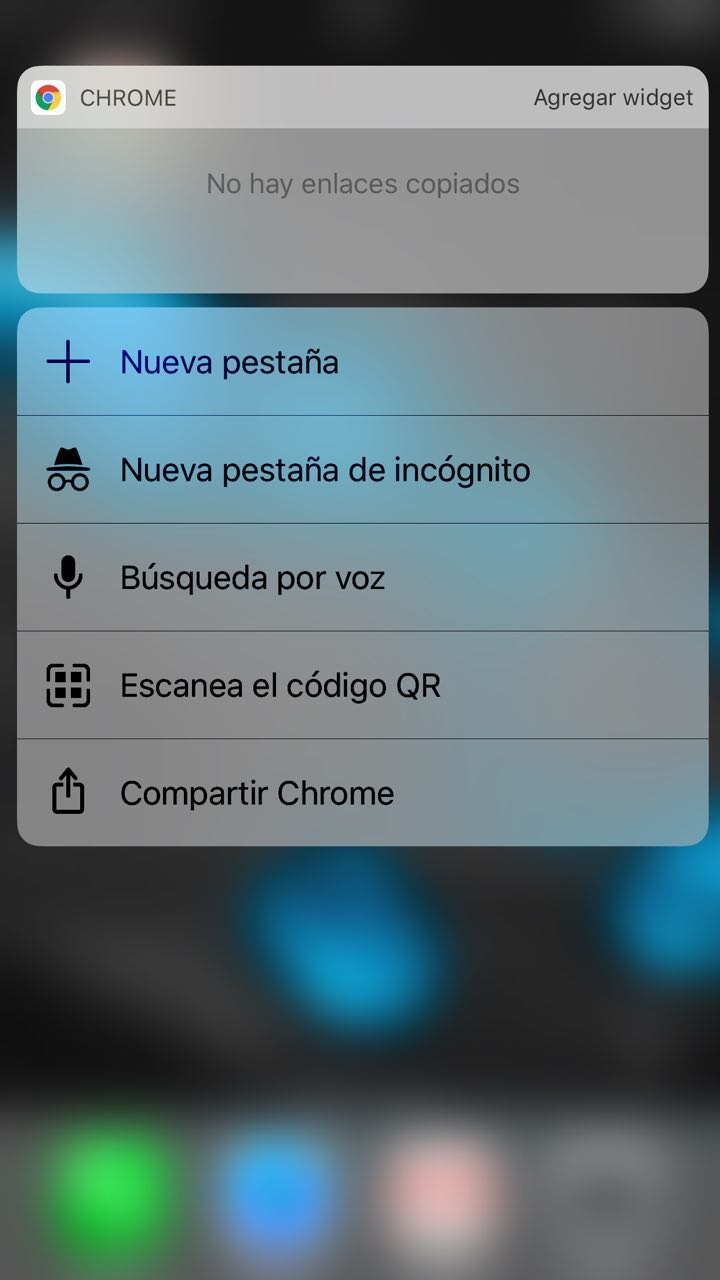720x1280 pixels.
Task: Select Compartir Chrome option
Action: click(x=362, y=794)
